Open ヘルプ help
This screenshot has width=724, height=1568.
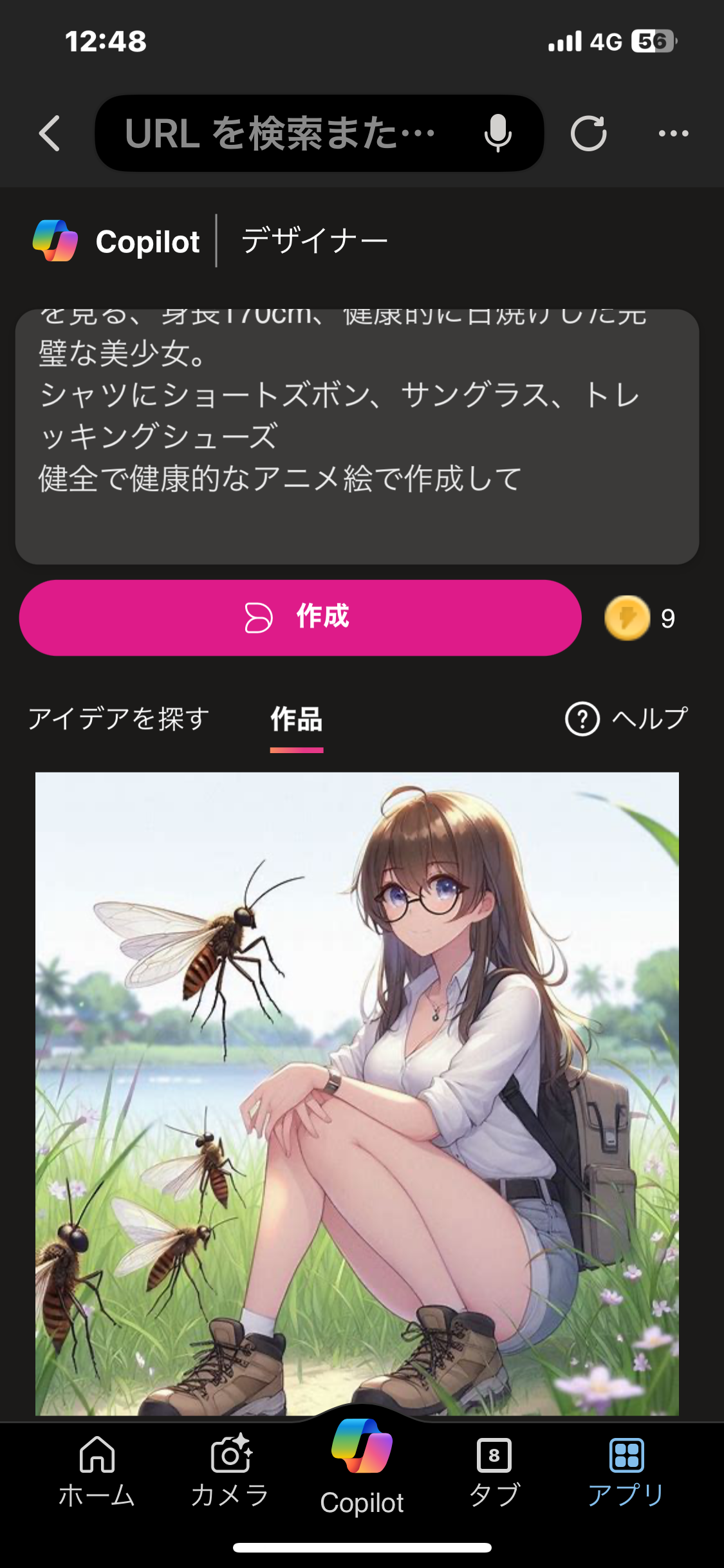coord(627,719)
